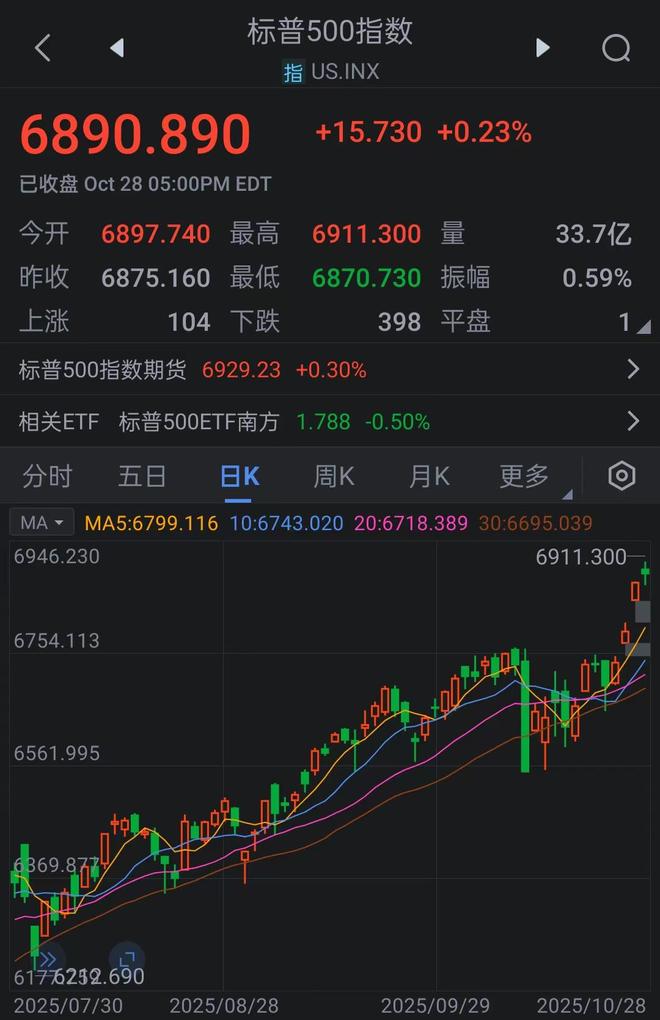Select the 日K chart tab
Viewport: 660px width, 1020px height.
pyautogui.click(x=239, y=476)
